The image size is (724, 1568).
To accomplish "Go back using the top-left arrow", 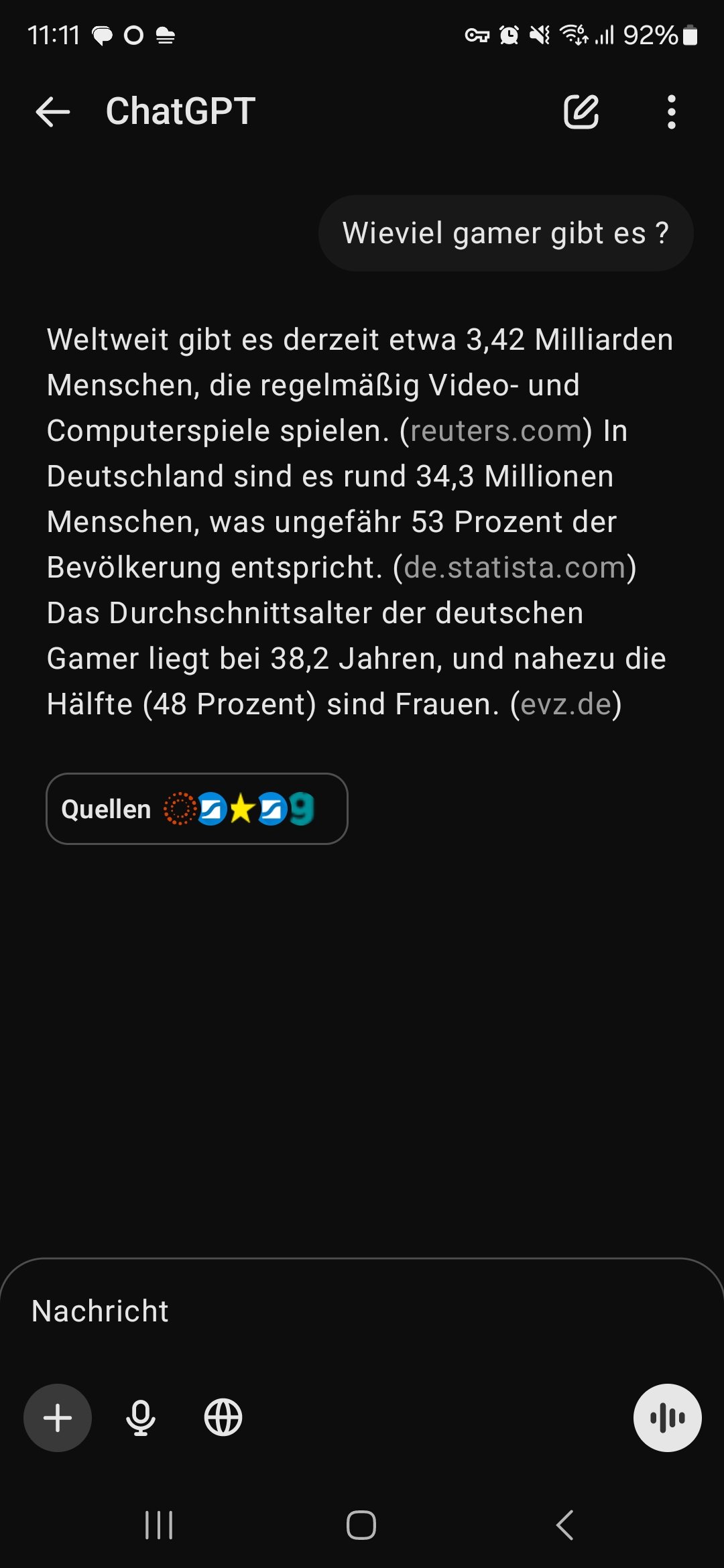I will coord(53,111).
